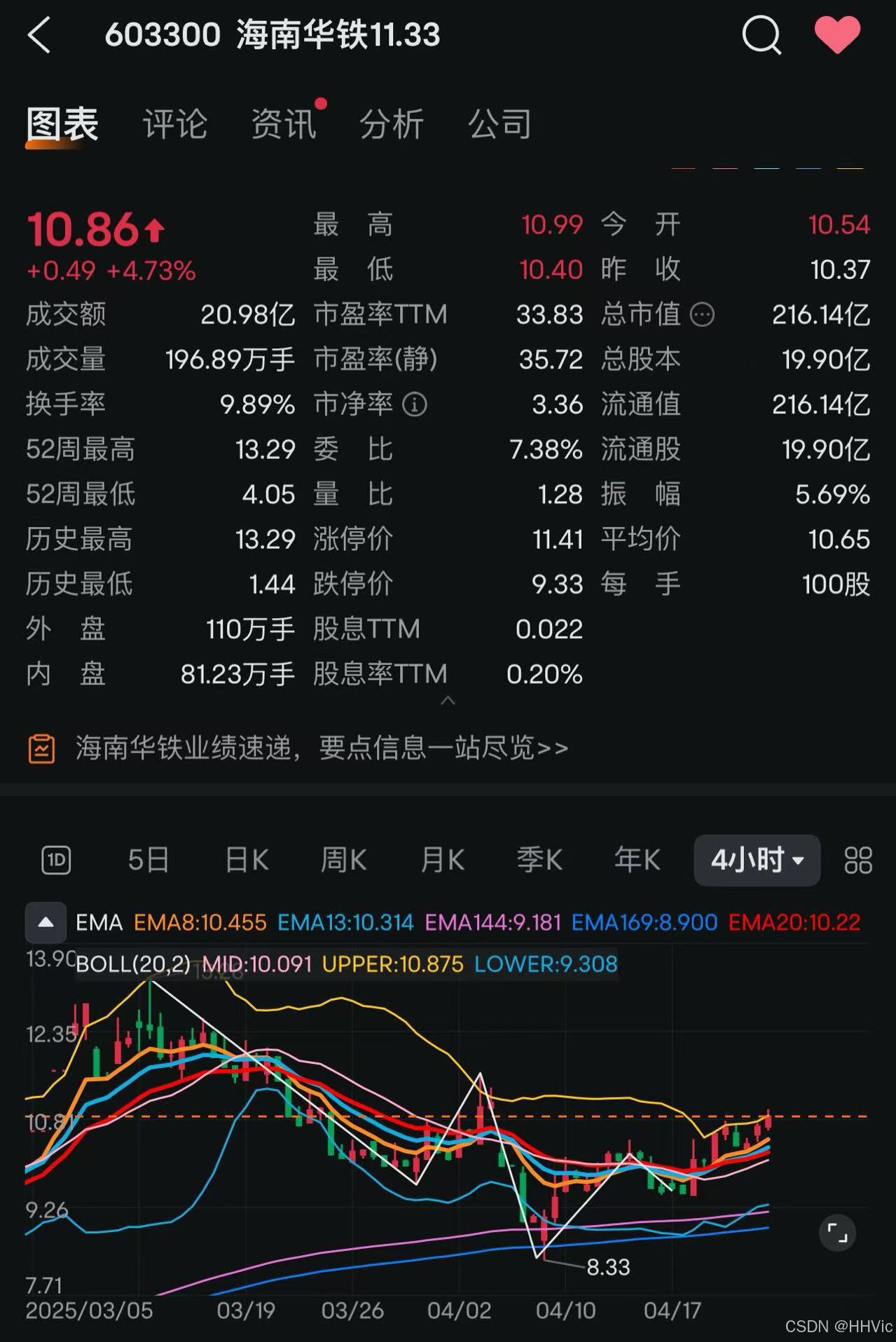896x1342 pixels.
Task: Show the 日K chart
Action: 247,860
